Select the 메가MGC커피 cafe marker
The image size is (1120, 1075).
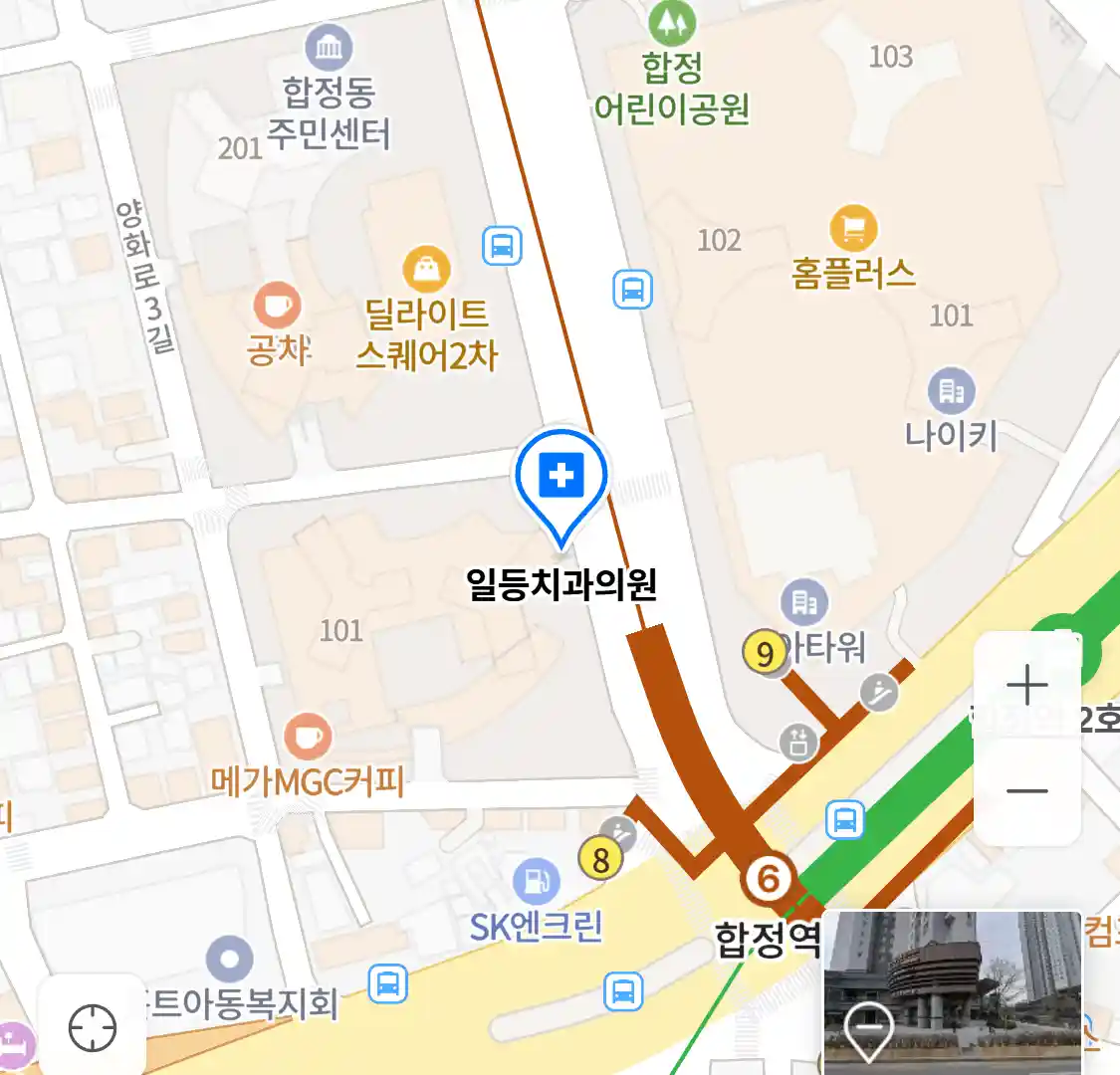click(308, 739)
